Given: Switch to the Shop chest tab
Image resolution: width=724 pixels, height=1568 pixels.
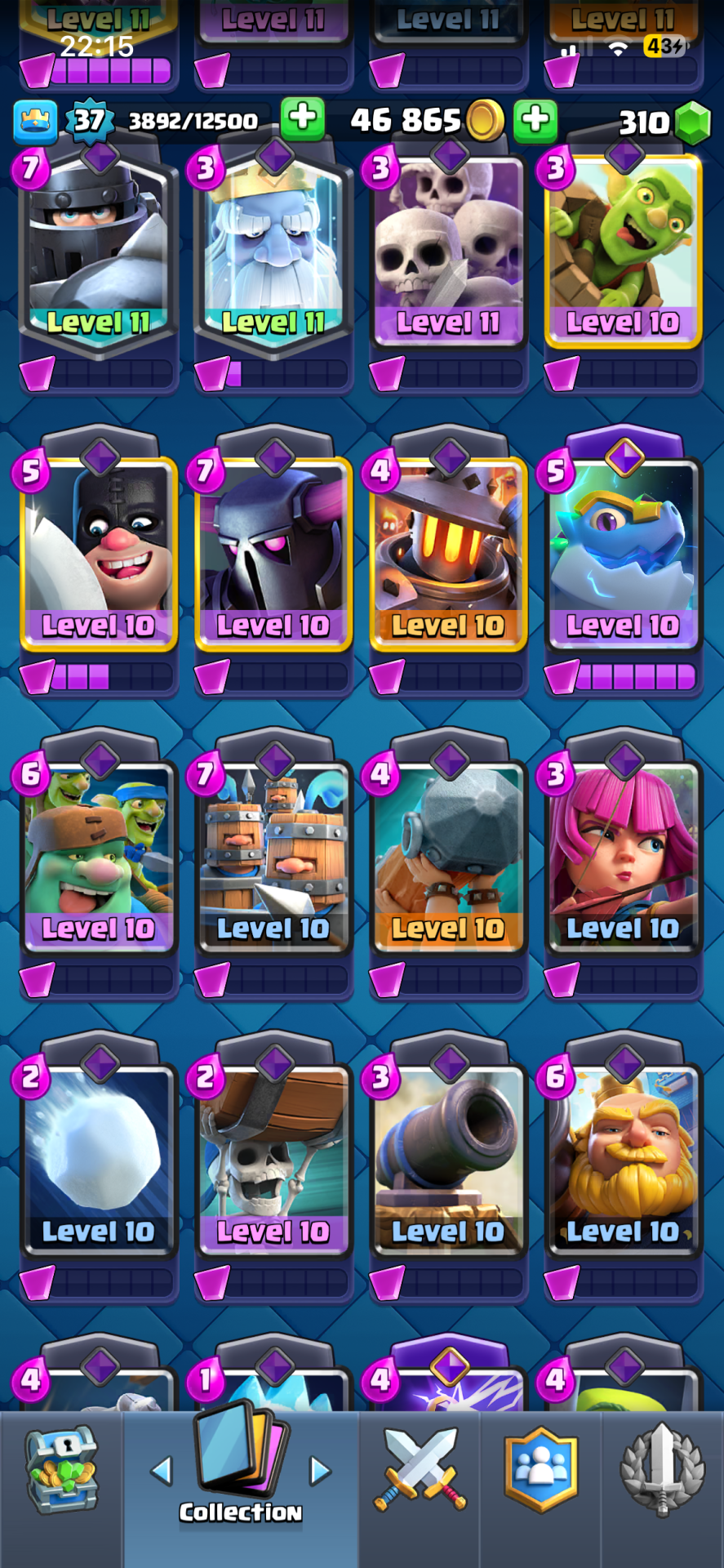Looking at the screenshot, I should tap(62, 1470).
